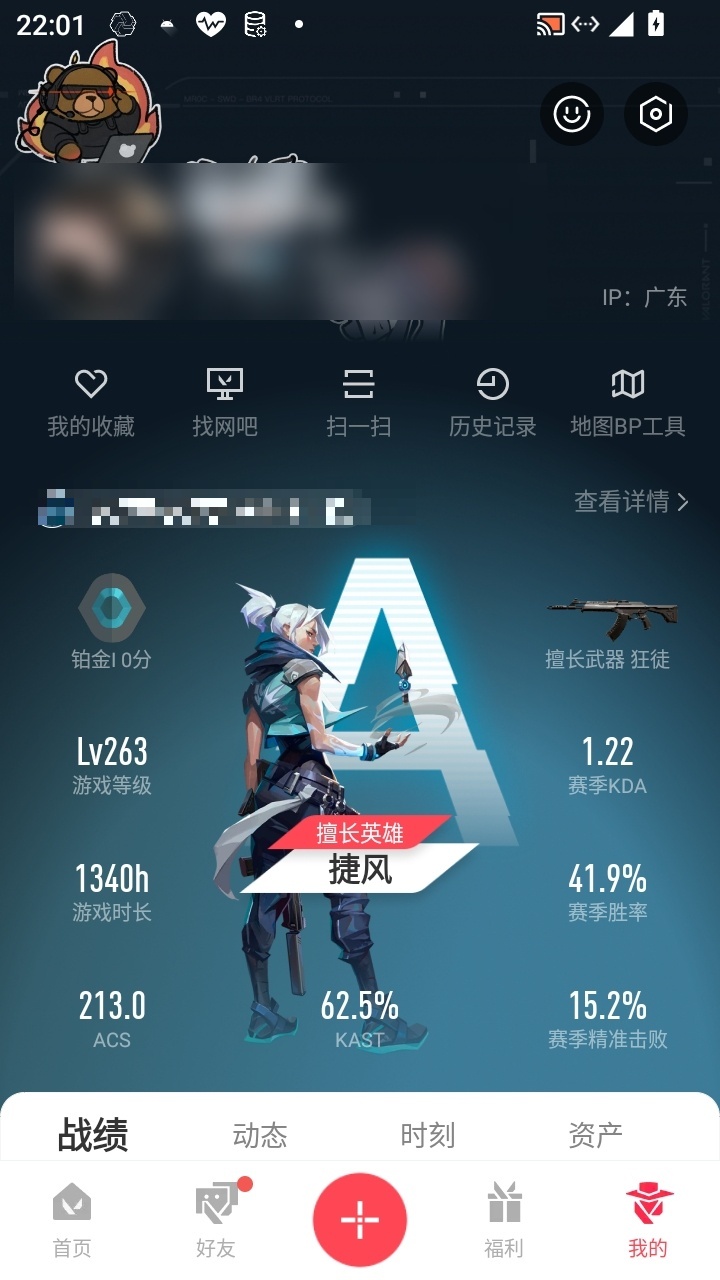Switch to the 时刻 tab
The image size is (720, 1280).
point(428,1135)
